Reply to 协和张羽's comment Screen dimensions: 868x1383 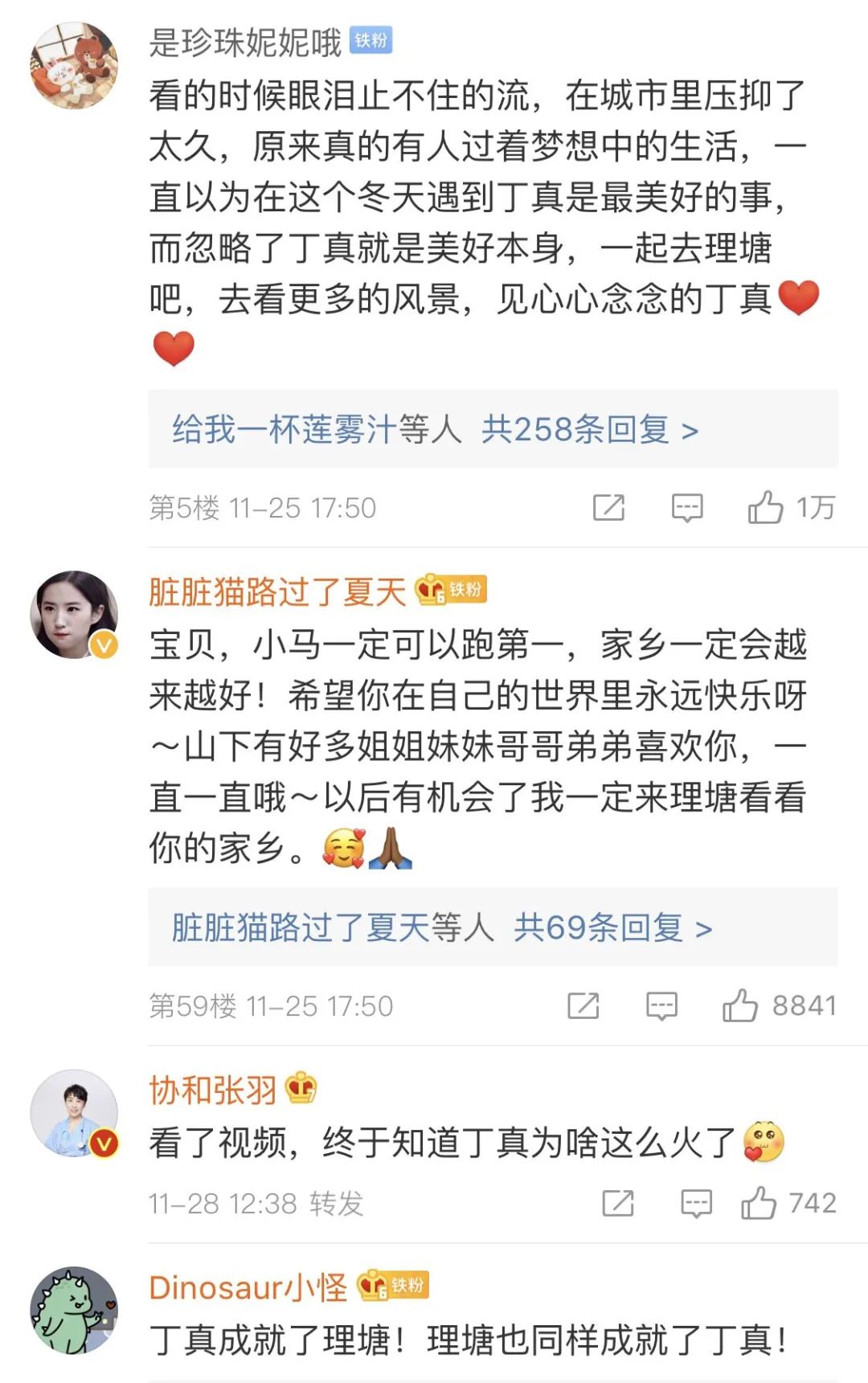coord(696,1203)
